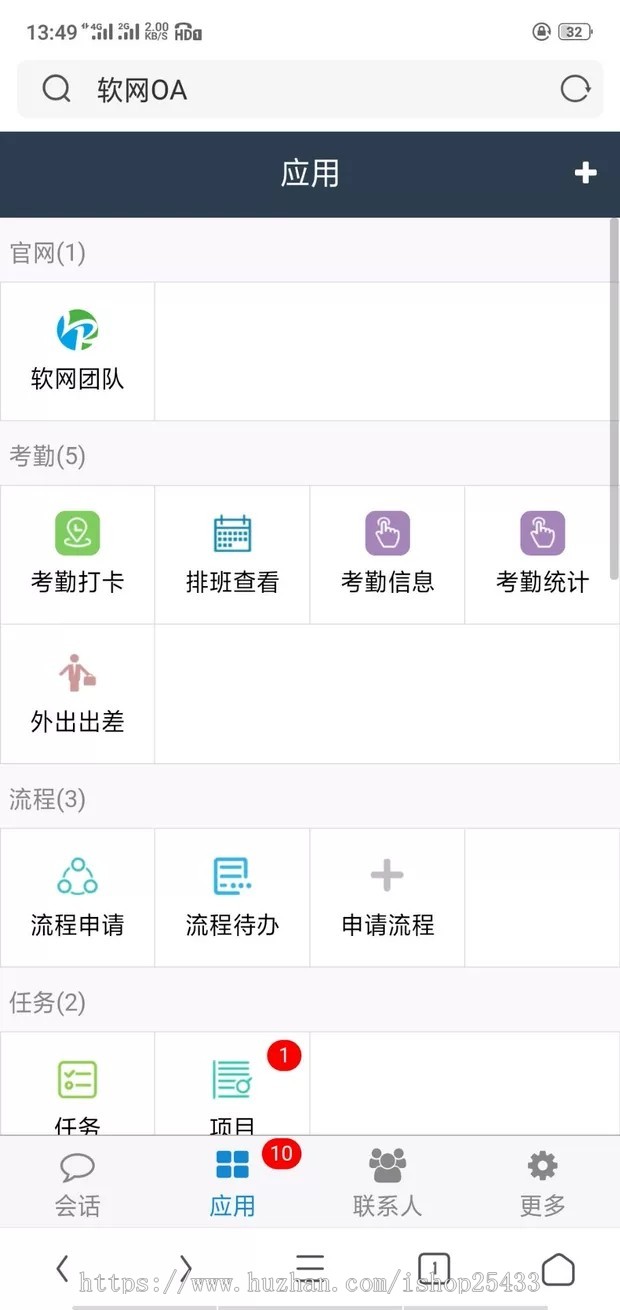
Task: Open the browser tabs switcher
Action: coord(434,1268)
